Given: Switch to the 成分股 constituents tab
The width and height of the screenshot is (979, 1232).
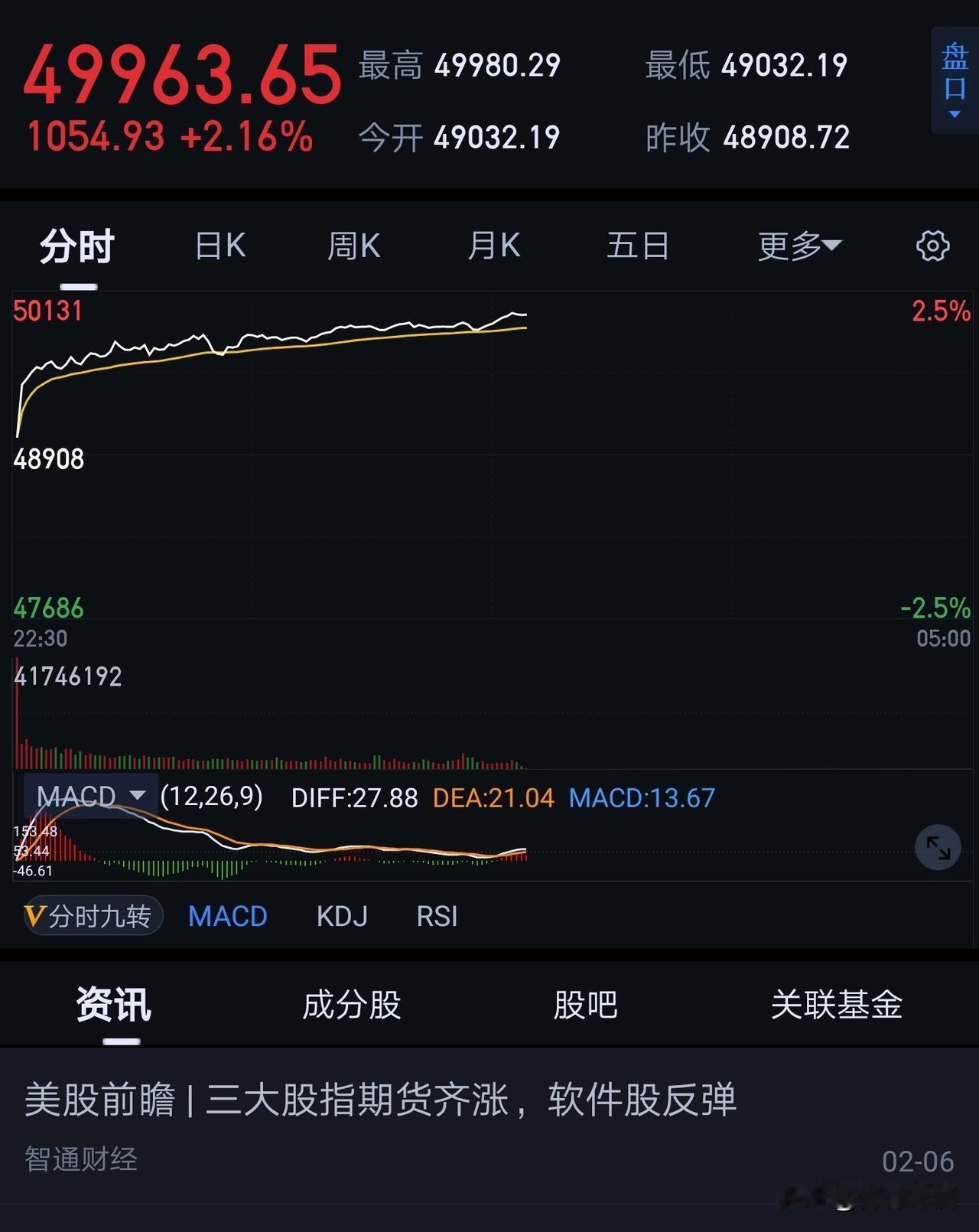Looking at the screenshot, I should 351,1004.
